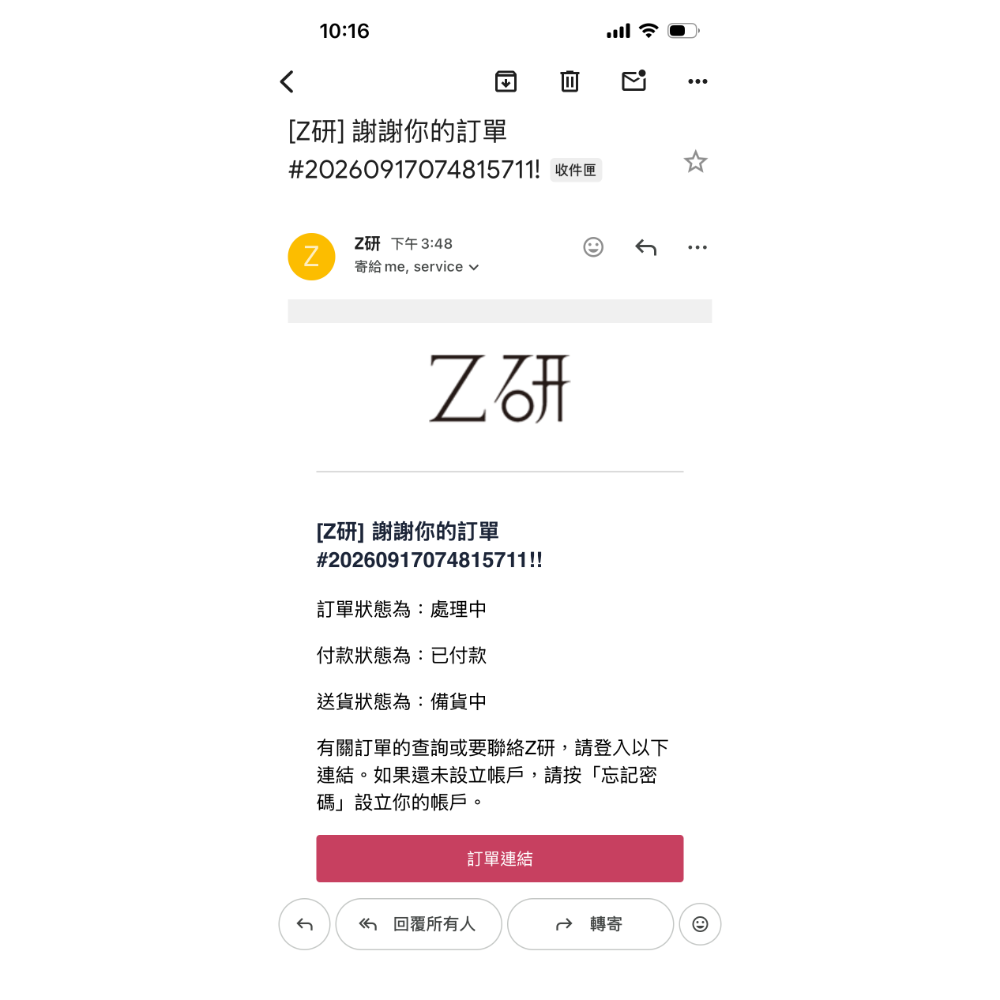The width and height of the screenshot is (1000, 1000).
Task: Tap the bottom emoji reaction button
Action: pyautogui.click(x=700, y=924)
